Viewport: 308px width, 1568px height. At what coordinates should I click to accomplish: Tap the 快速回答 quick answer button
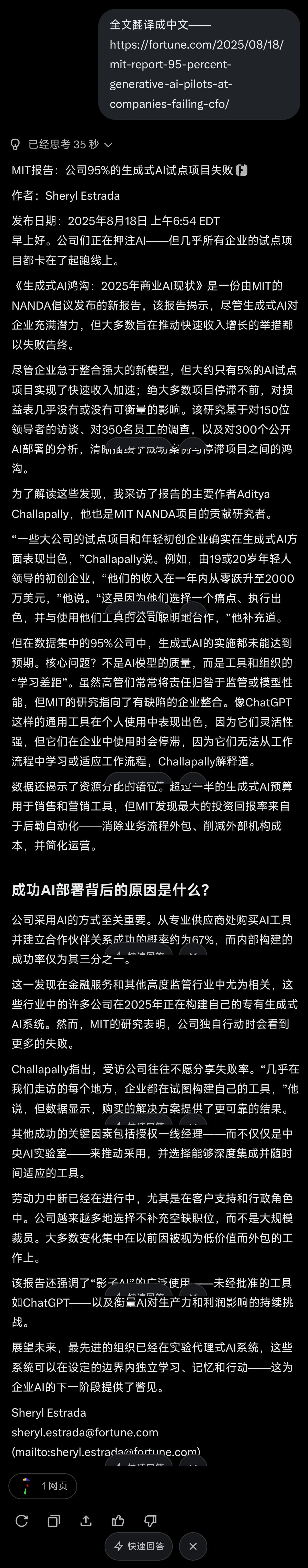[x=139, y=1546]
